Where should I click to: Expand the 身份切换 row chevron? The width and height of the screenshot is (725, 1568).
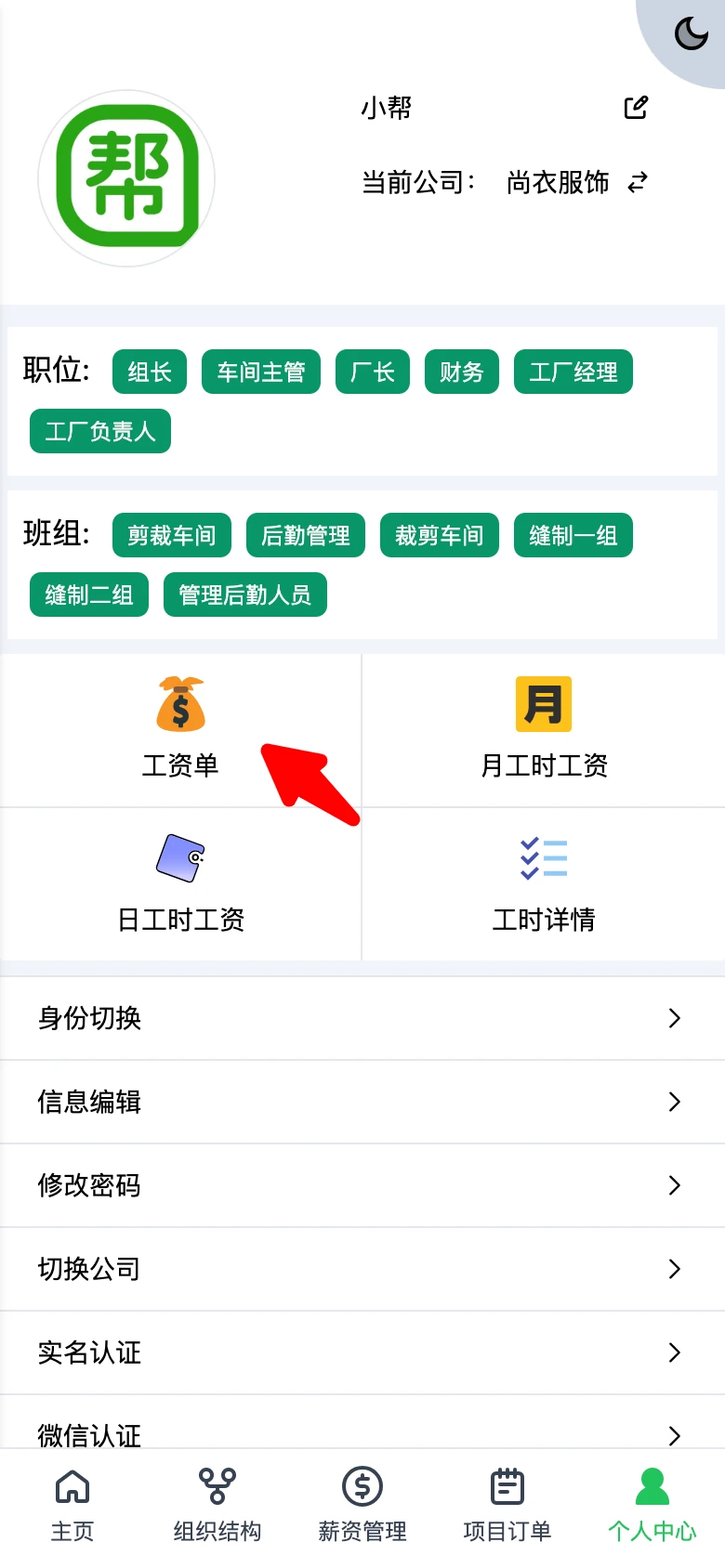pyautogui.click(x=674, y=1018)
